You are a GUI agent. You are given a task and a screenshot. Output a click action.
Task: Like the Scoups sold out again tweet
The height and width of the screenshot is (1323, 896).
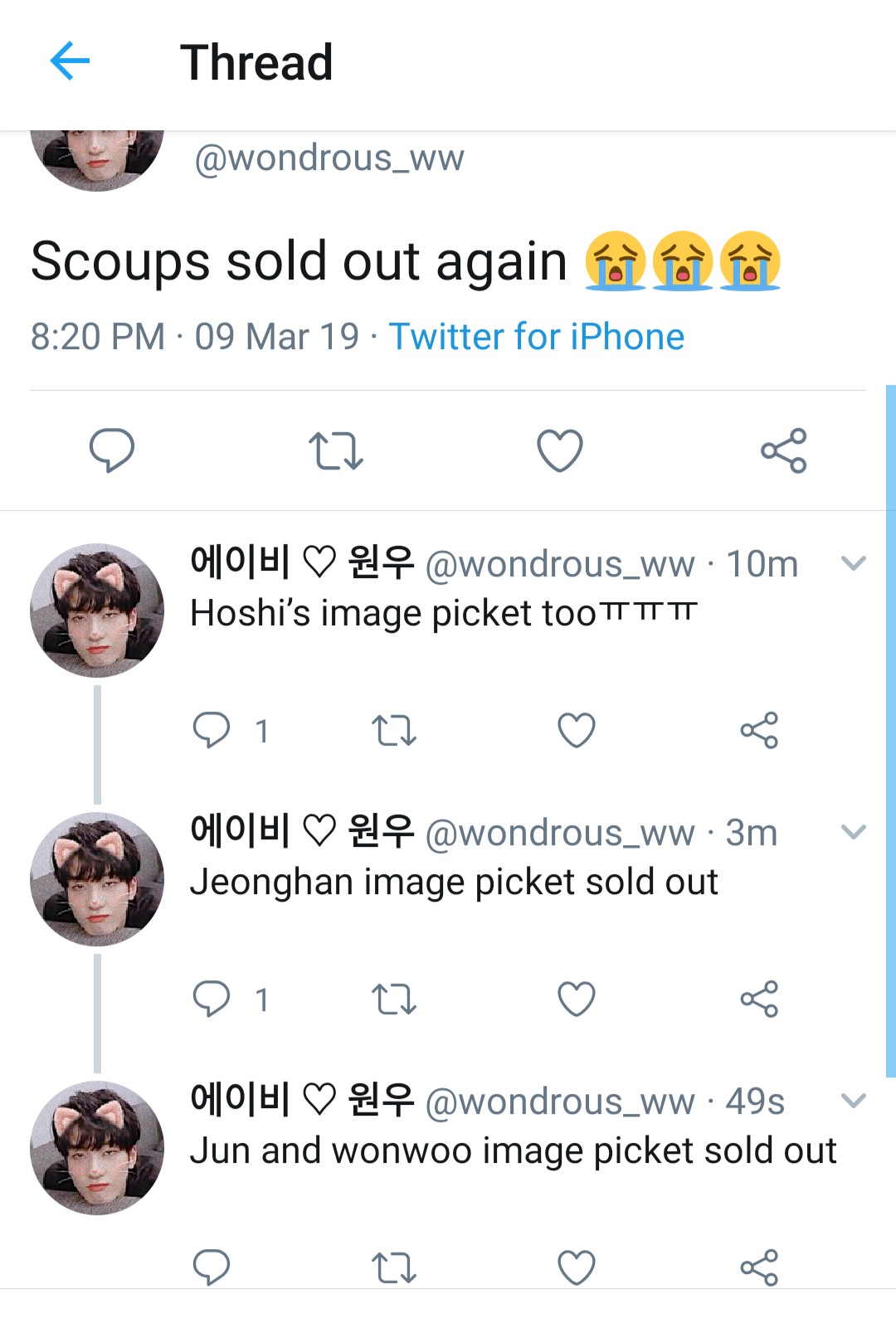pos(560,450)
